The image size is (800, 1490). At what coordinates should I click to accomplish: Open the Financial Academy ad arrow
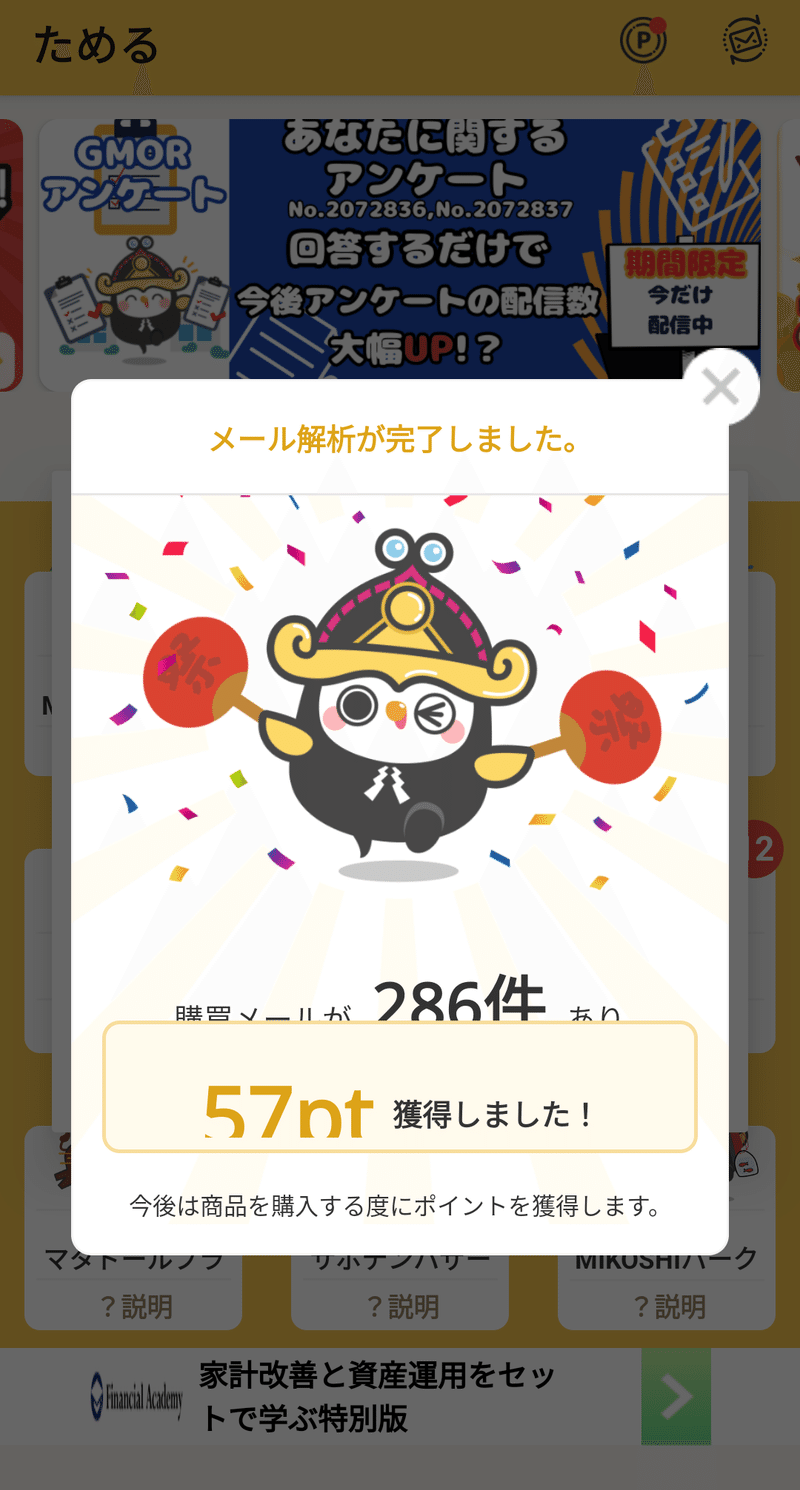click(x=676, y=1396)
